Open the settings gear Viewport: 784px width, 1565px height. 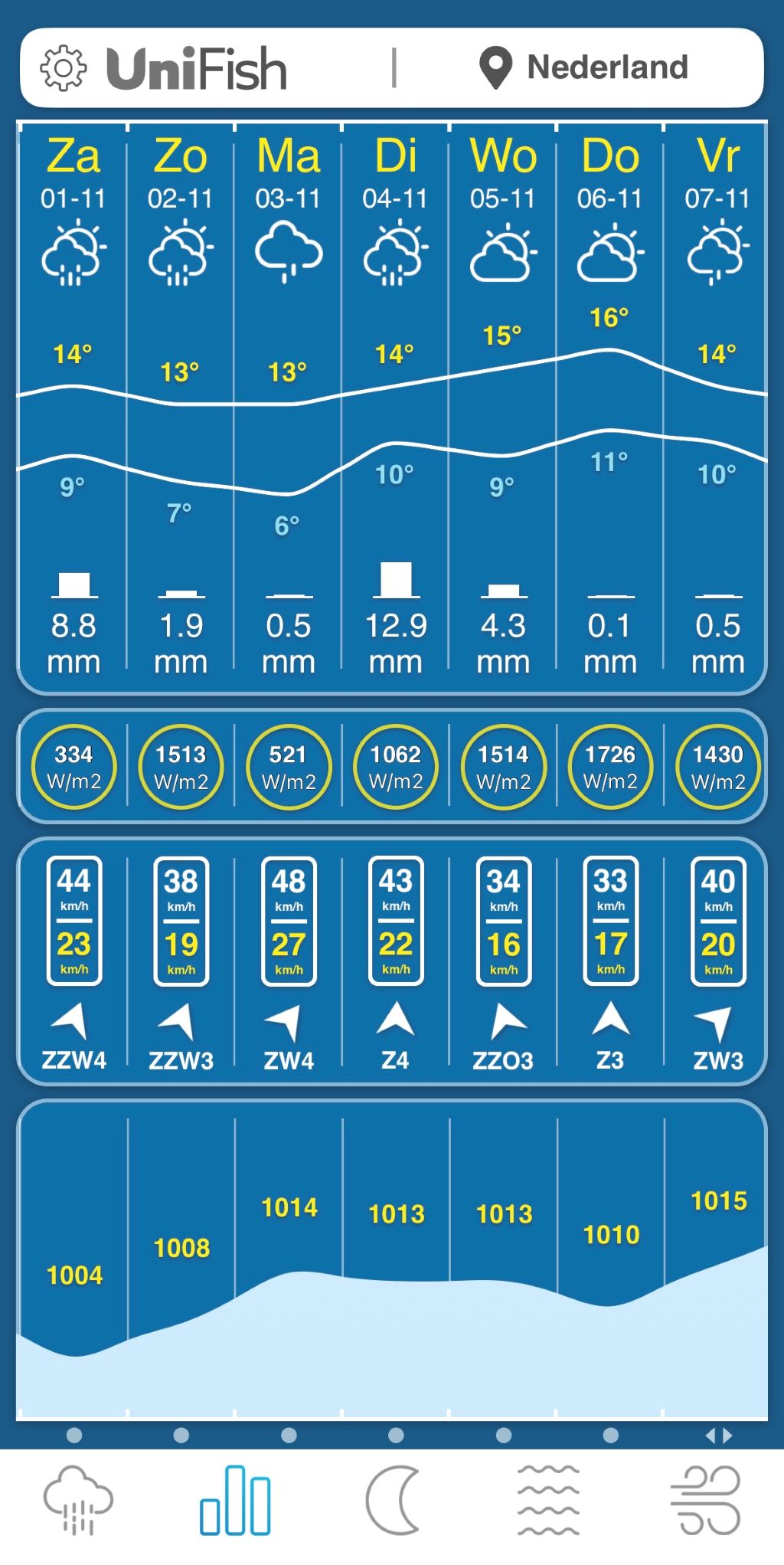pos(63,68)
